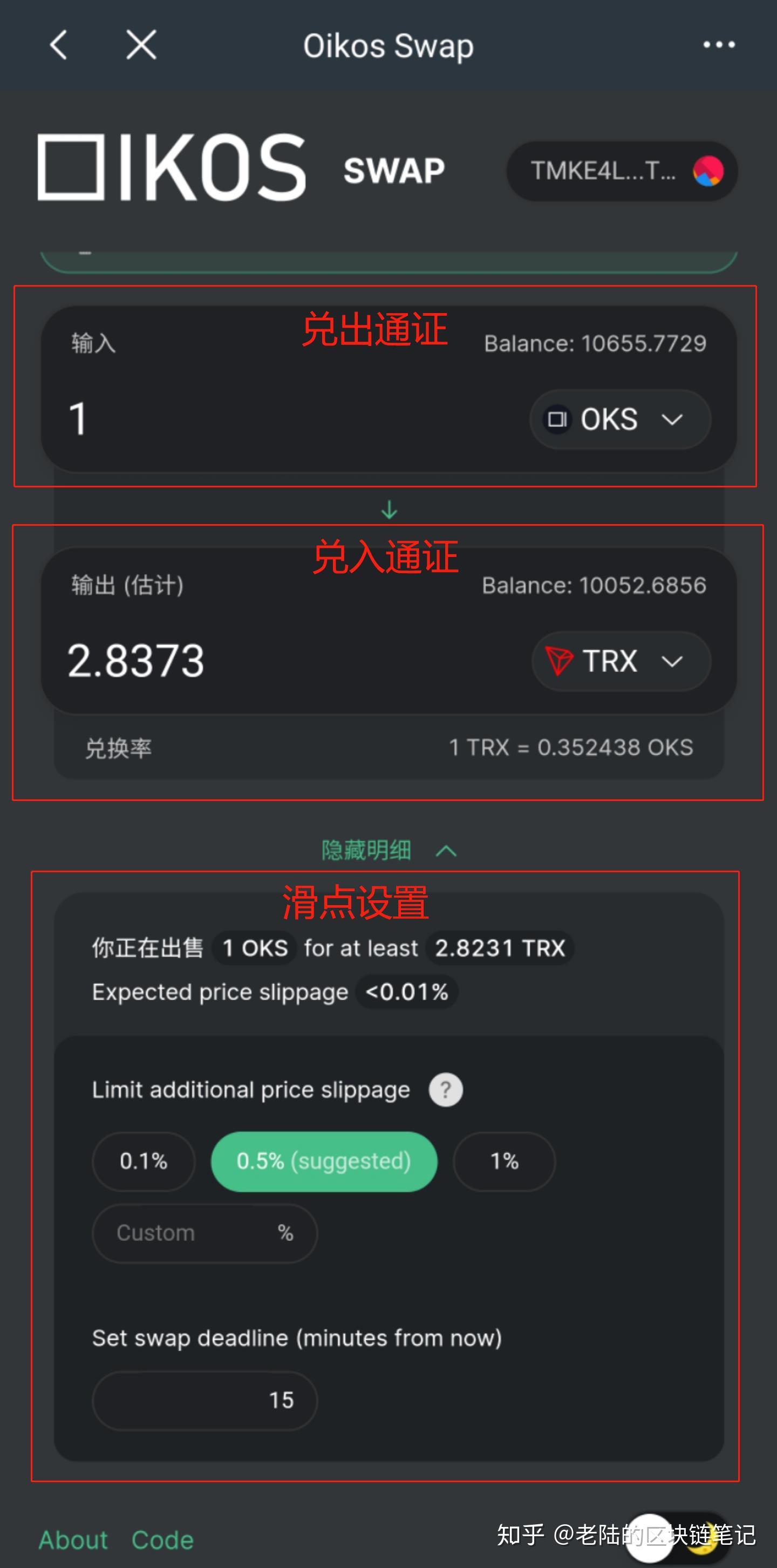
Task: Collapse details via 隐藏明细
Action: (389, 850)
